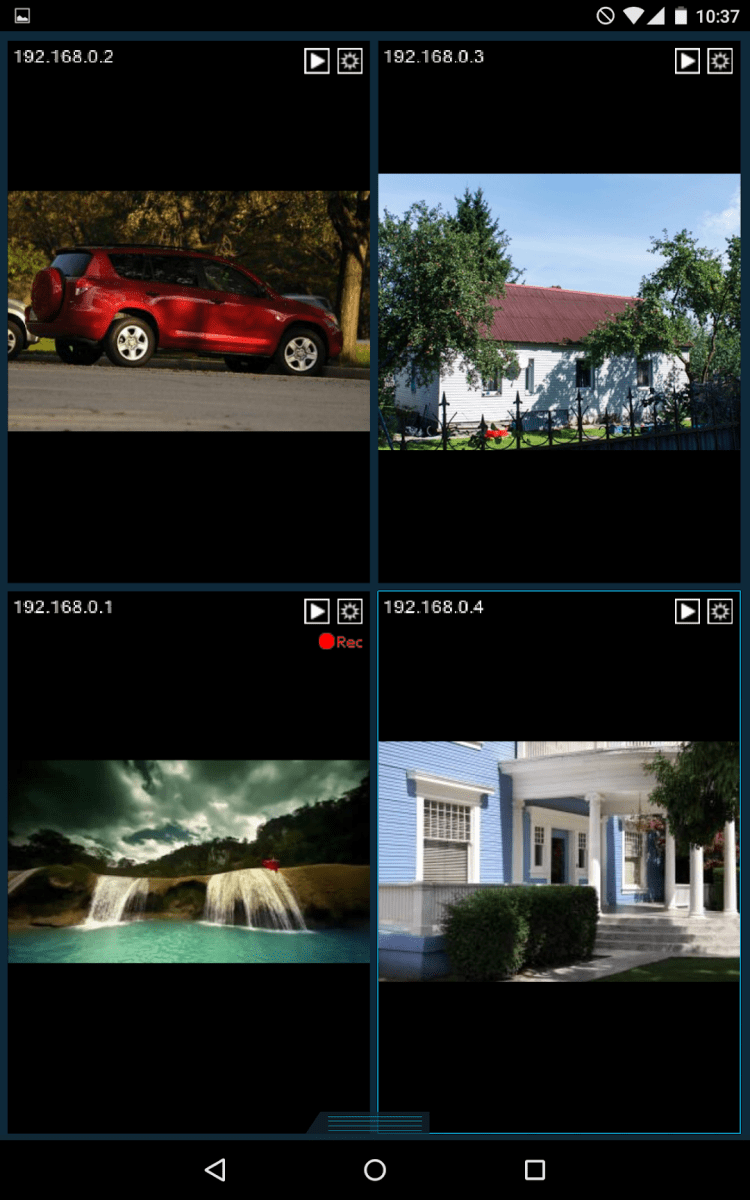
Task: Open settings for camera 192.168.0.3
Action: point(720,61)
